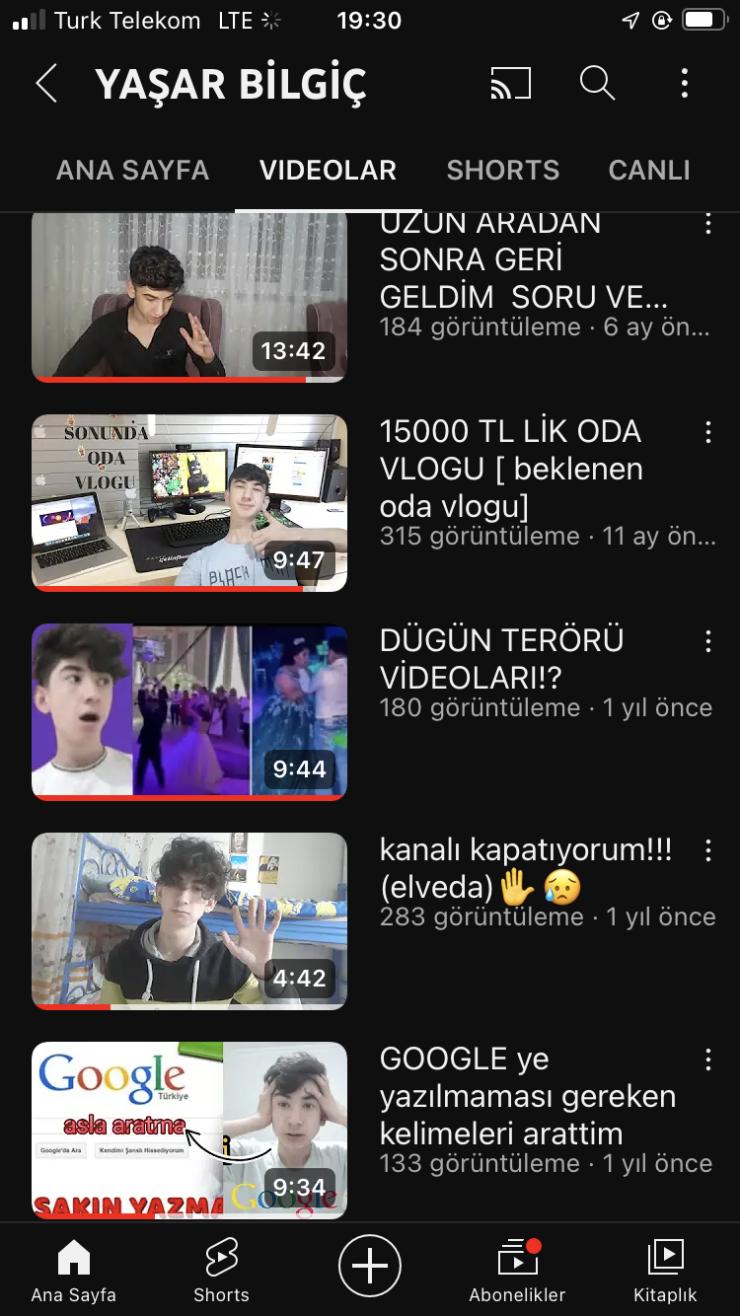Screen dimensions: 740x1316
Task: Play the UZUN ARADAN SONRA GERİ GELDİM video
Action: [x=190, y=296]
